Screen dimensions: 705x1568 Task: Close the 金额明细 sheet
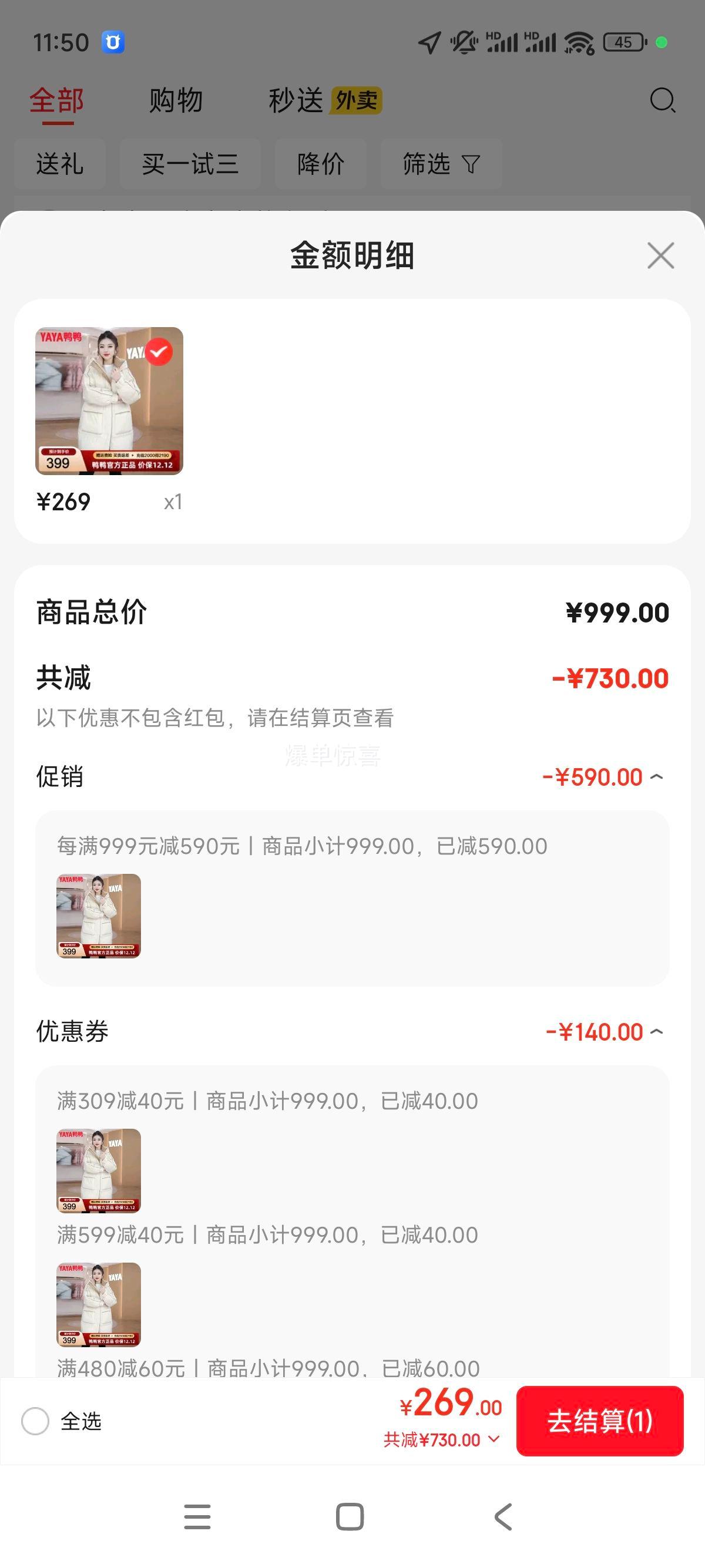point(660,255)
